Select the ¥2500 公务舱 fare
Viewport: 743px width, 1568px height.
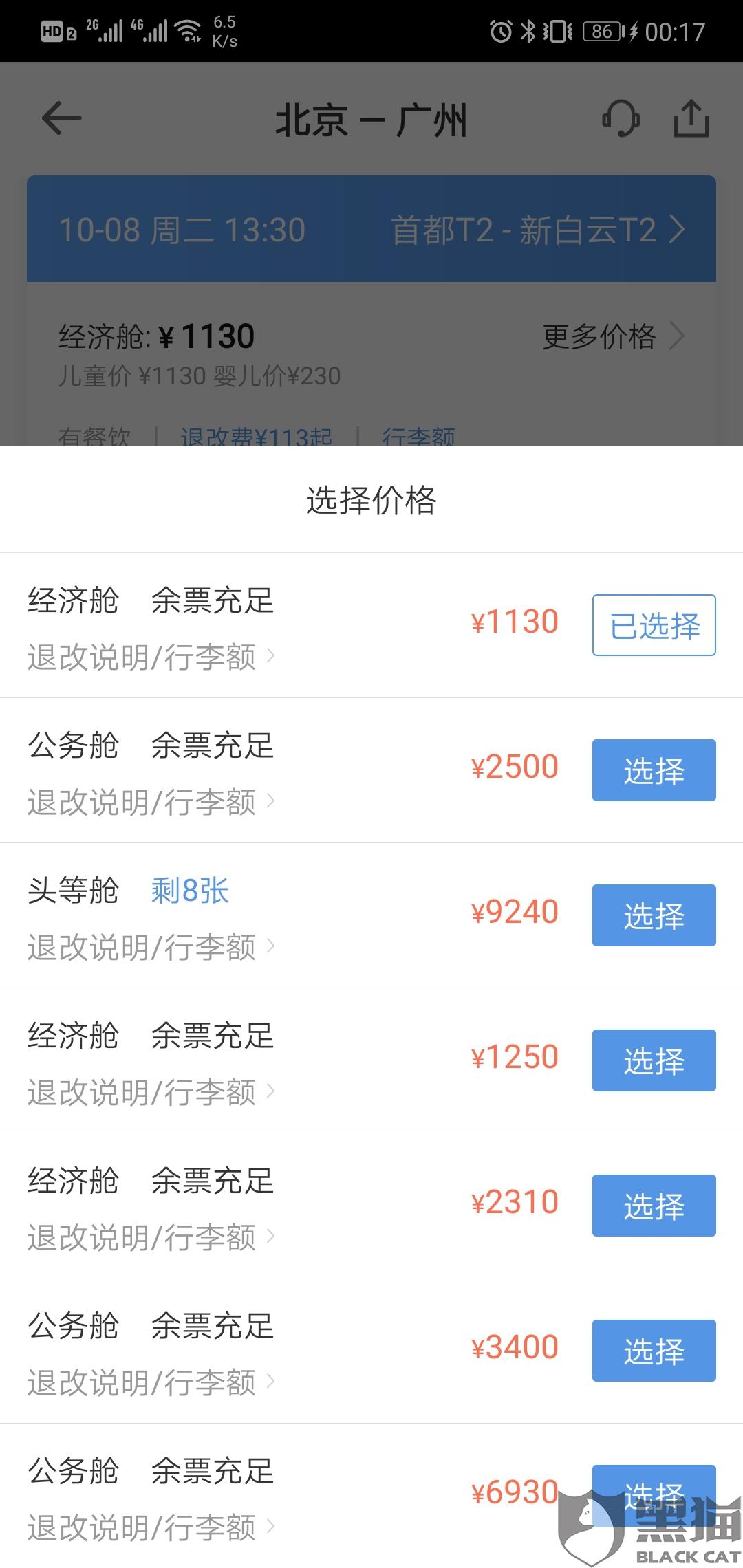pyautogui.click(x=654, y=770)
